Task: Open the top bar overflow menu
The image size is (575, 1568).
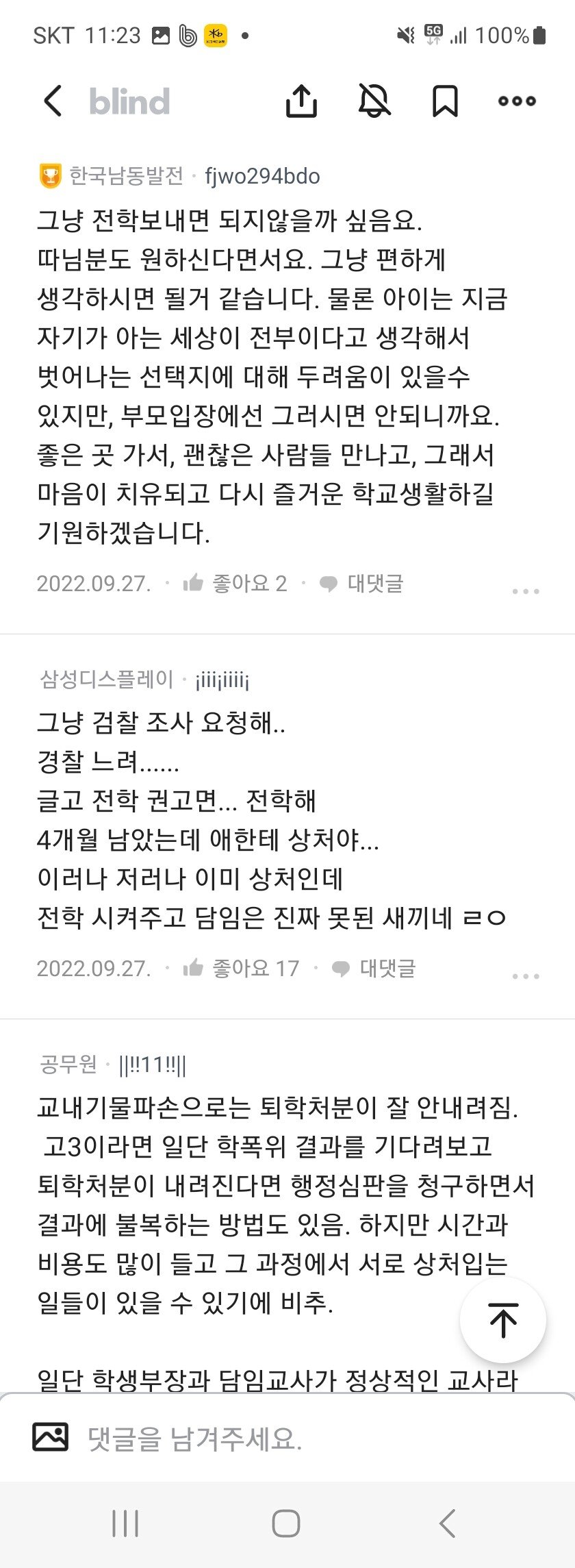Action: pyautogui.click(x=517, y=101)
